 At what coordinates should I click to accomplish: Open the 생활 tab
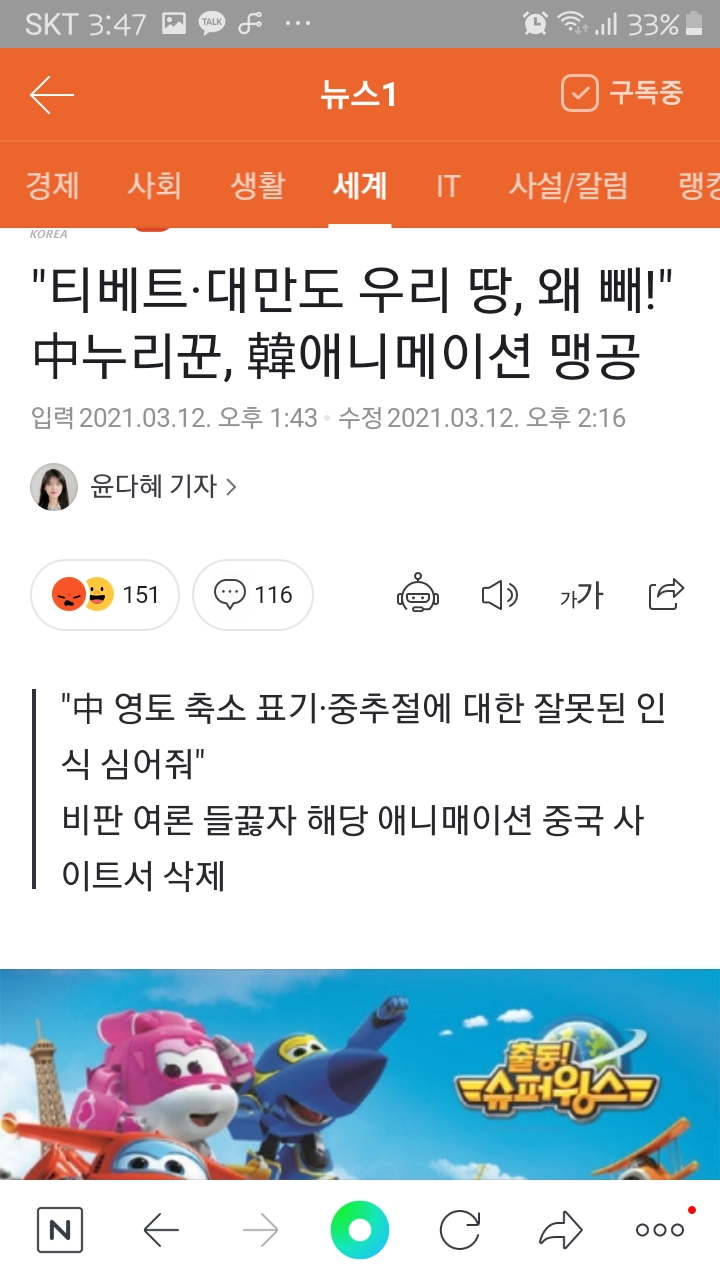point(257,185)
